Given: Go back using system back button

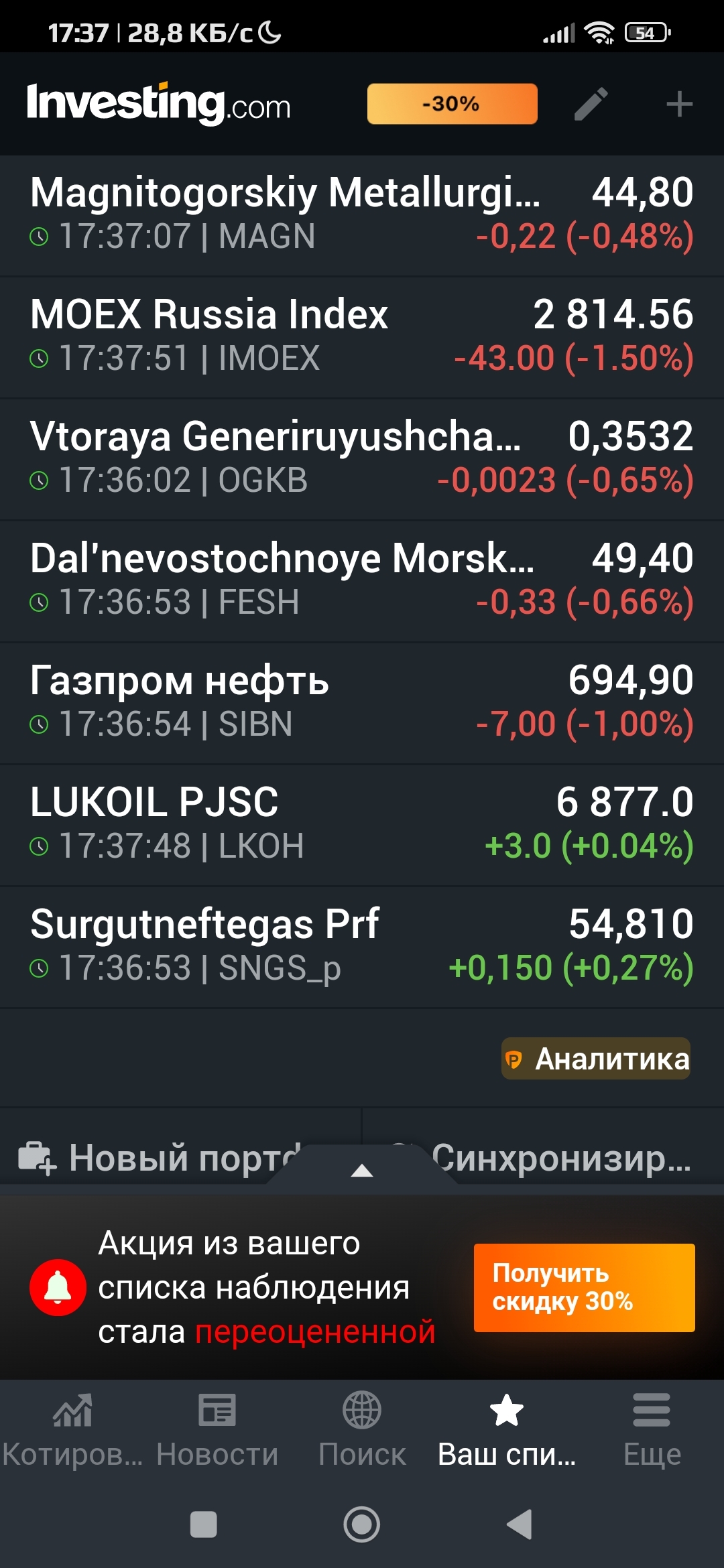Looking at the screenshot, I should click(520, 1524).
